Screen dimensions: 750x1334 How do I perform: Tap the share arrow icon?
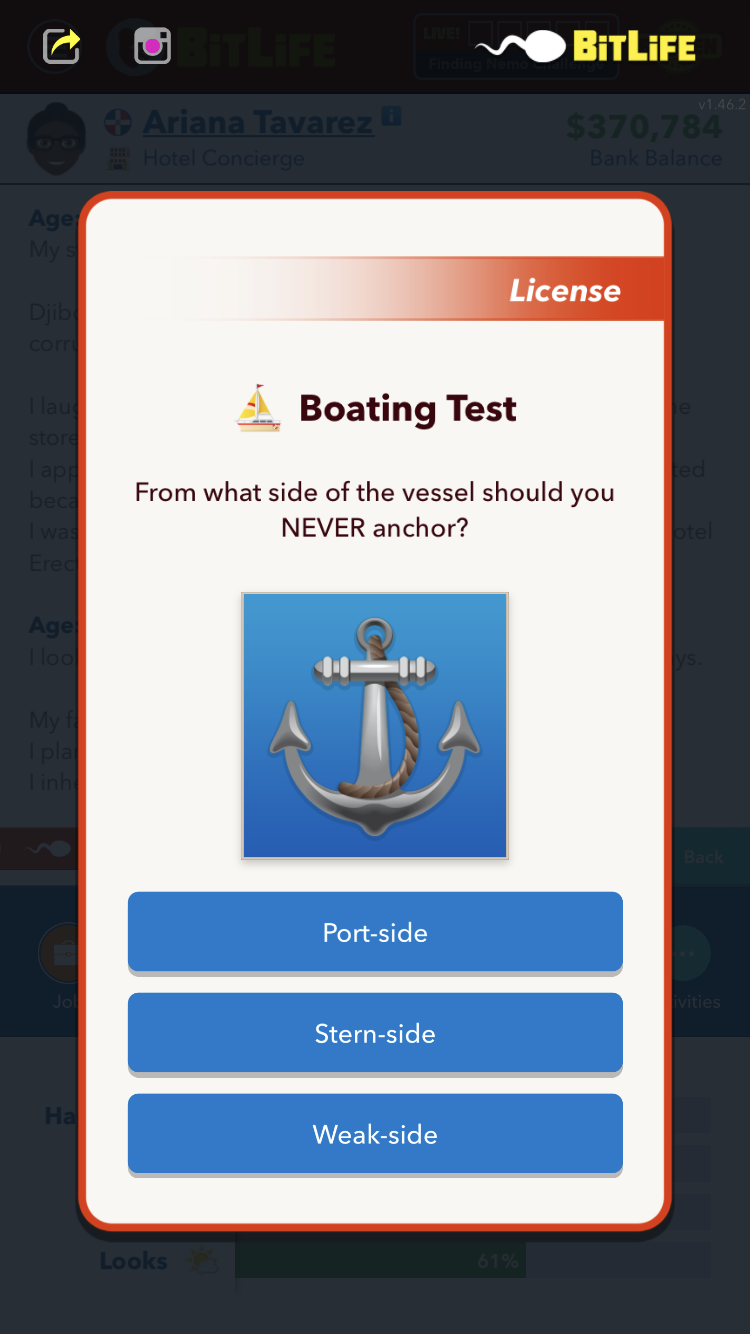click(61, 46)
